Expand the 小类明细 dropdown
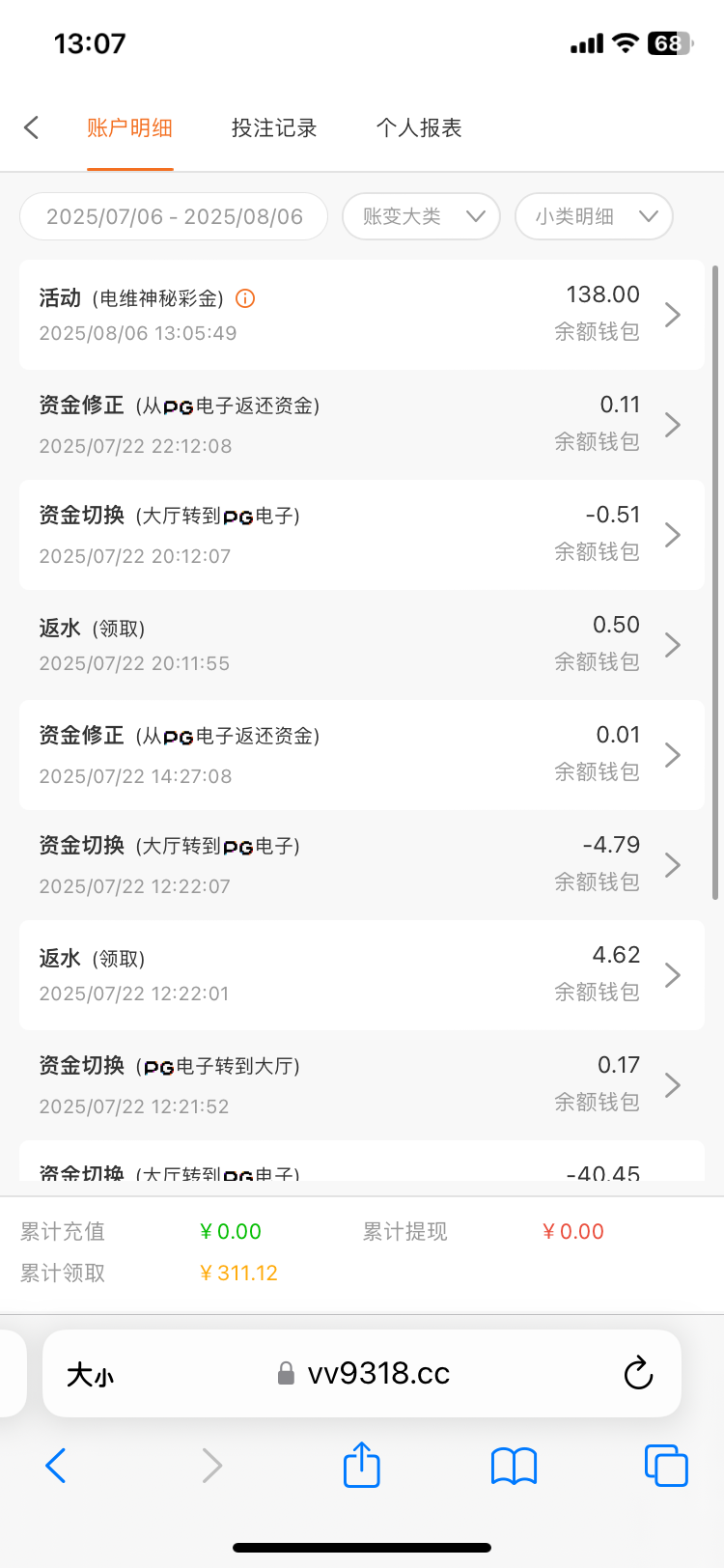 (594, 216)
